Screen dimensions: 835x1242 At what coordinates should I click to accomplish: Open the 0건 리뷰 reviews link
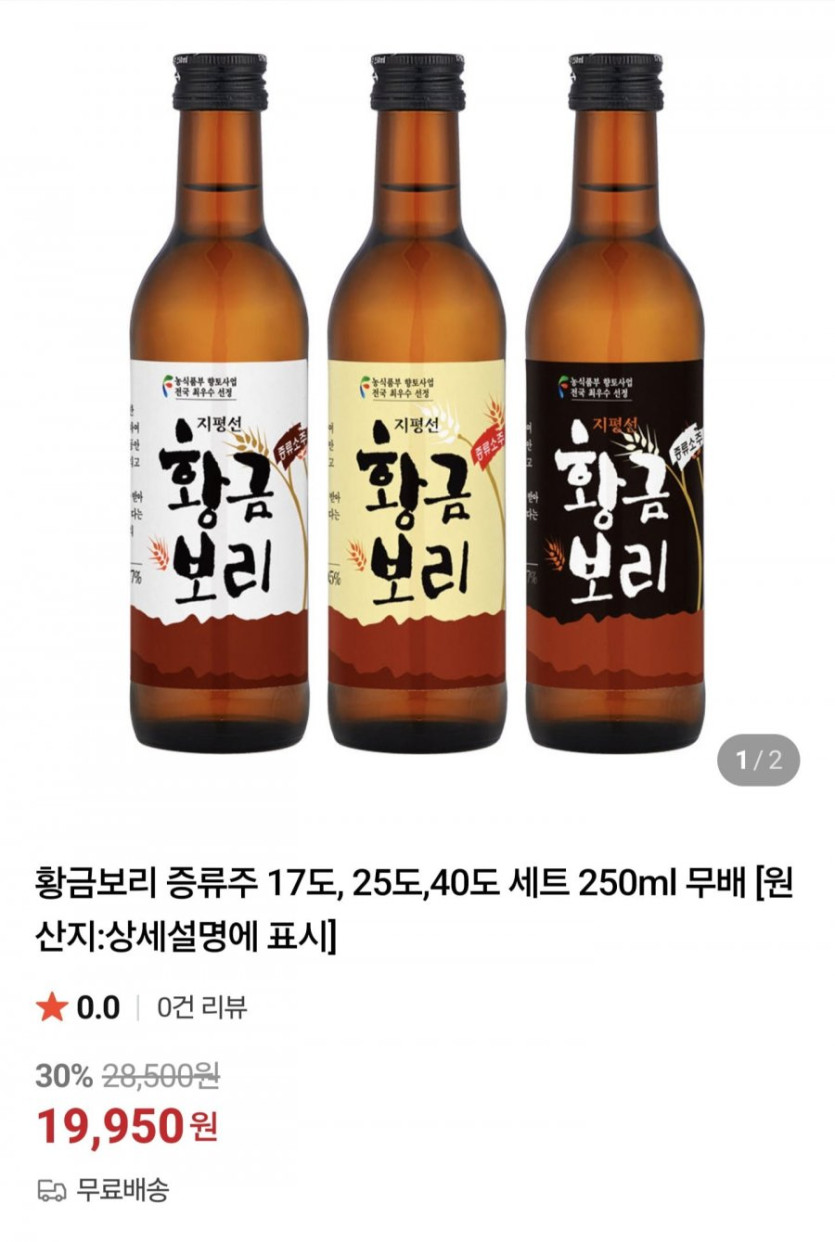pyautogui.click(x=202, y=1007)
